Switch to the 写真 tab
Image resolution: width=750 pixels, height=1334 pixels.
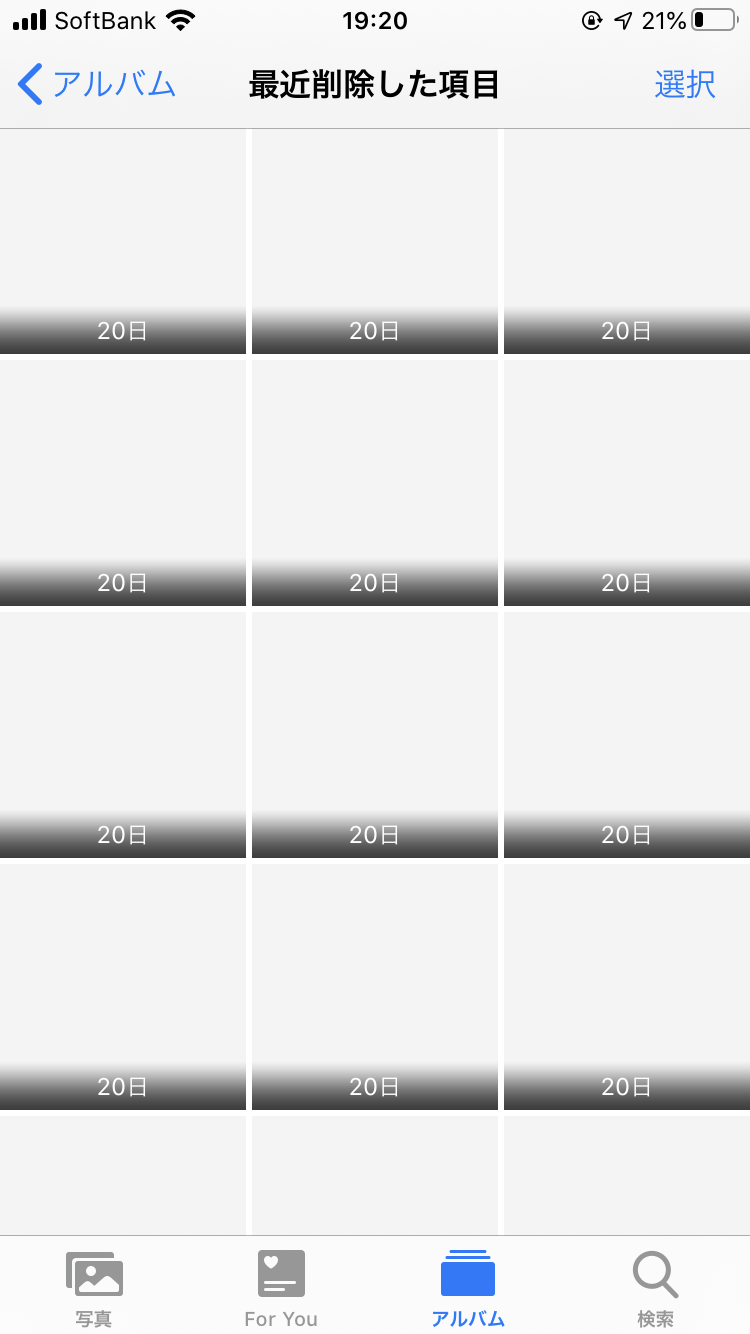pos(94,1288)
